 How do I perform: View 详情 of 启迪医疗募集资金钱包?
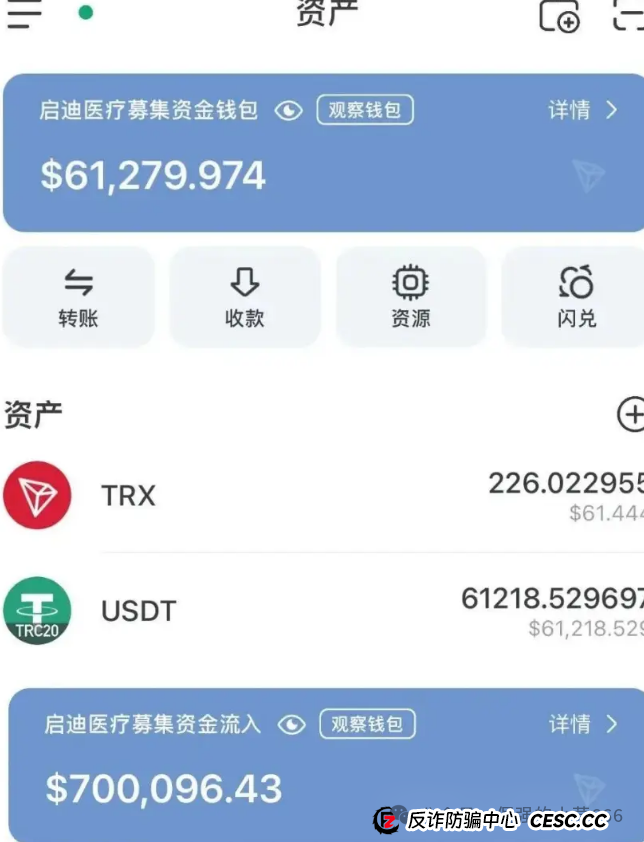point(583,110)
